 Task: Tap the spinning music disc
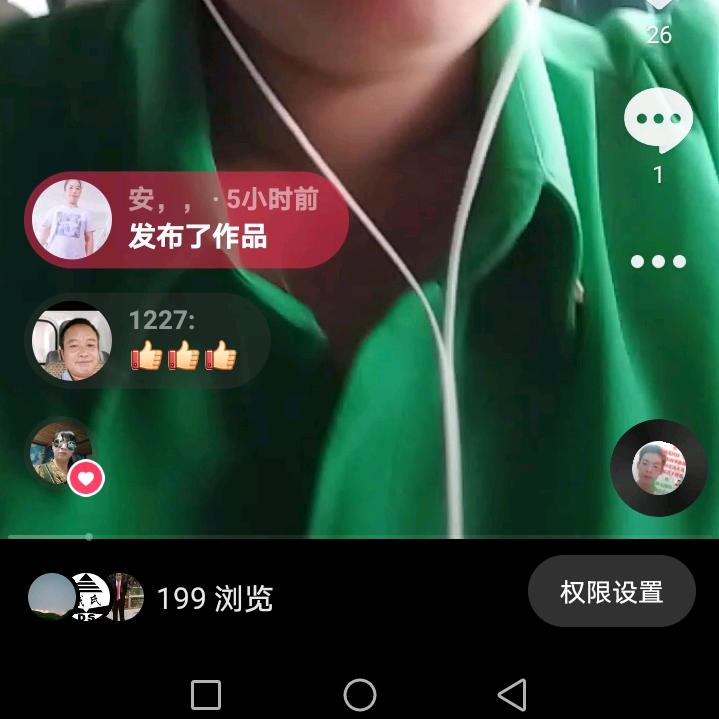pos(658,468)
